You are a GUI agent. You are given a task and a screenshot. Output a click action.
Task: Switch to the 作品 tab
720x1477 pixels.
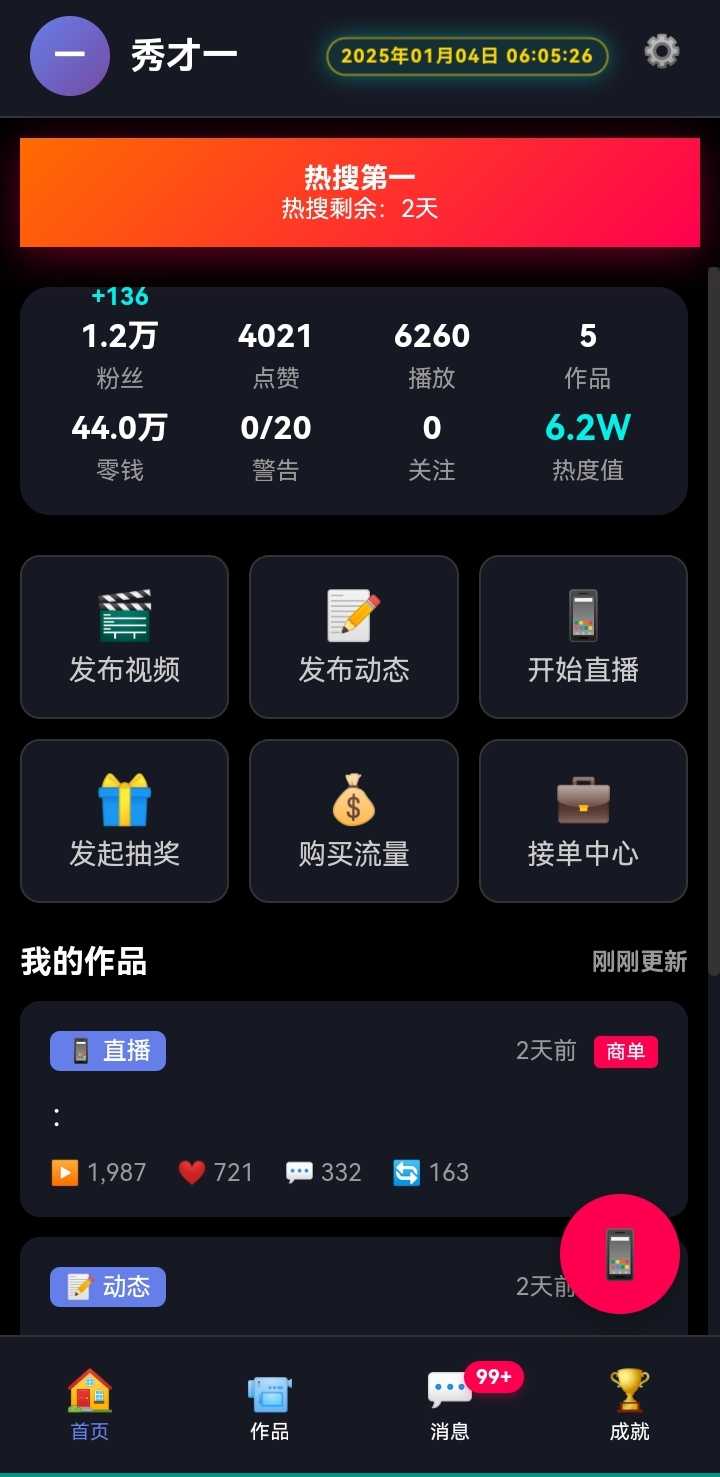[270, 1405]
